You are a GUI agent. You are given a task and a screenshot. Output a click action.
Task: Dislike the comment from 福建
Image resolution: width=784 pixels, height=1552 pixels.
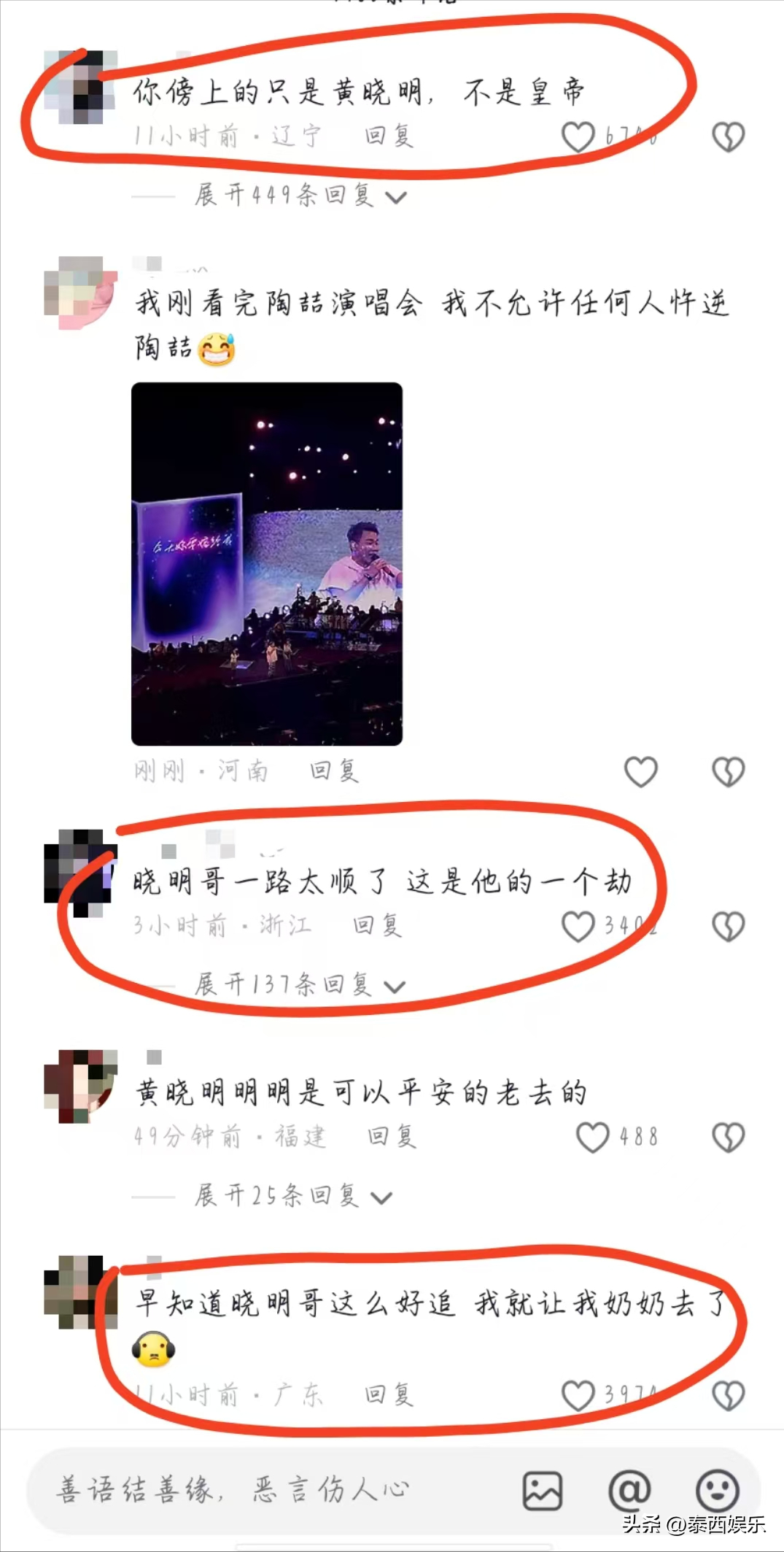[728, 1137]
